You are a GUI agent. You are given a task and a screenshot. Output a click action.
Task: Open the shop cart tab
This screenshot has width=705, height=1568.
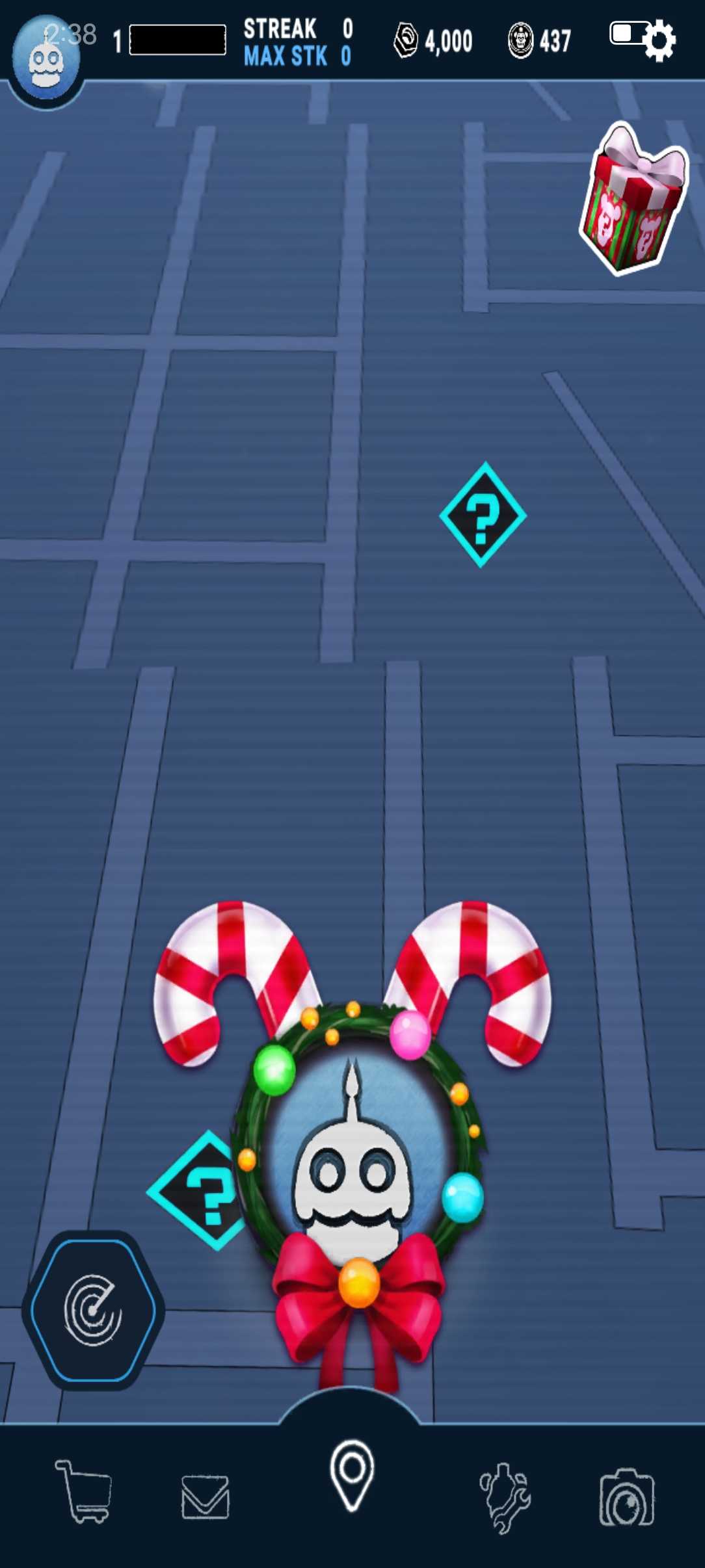85,1491
